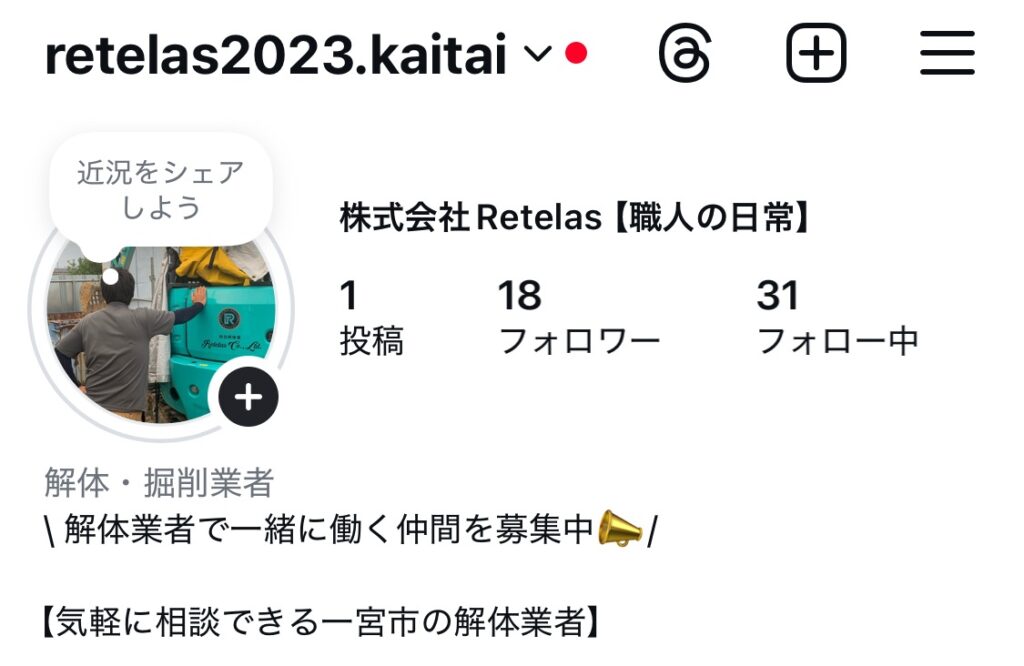Tap the create new post plus icon
The width and height of the screenshot is (1024, 666).
(816, 53)
